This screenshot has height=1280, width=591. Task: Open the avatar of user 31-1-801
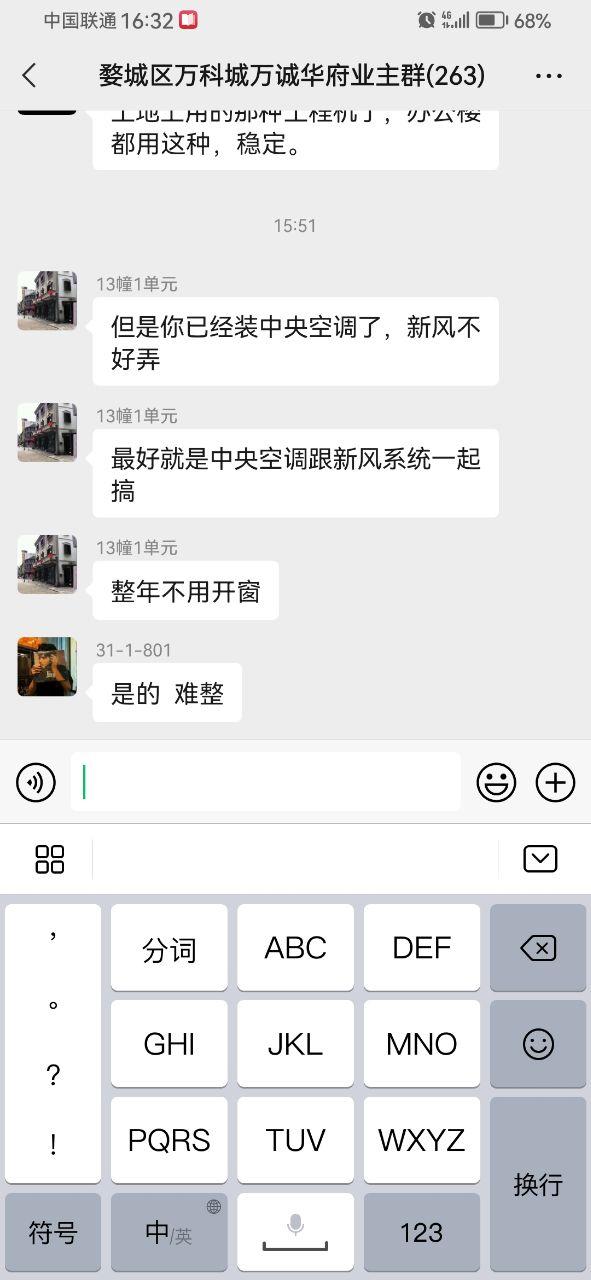[47, 666]
